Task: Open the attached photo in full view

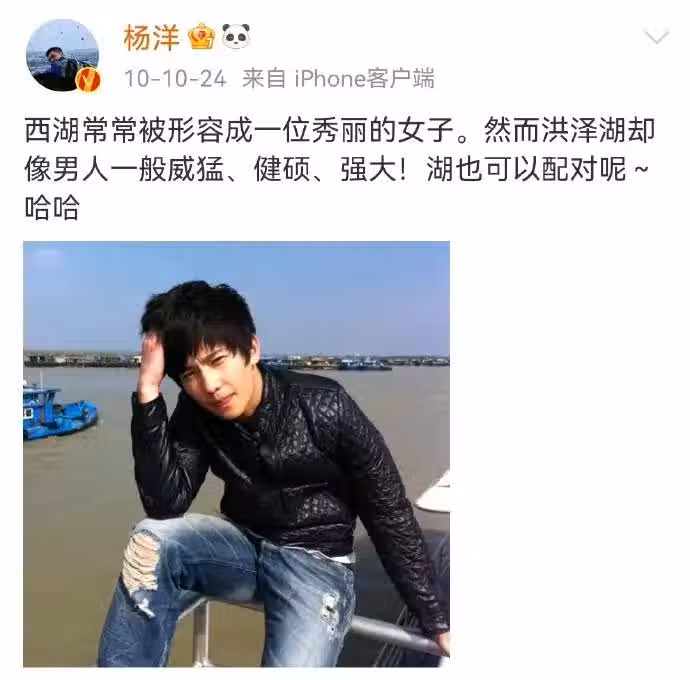Action: (236, 453)
